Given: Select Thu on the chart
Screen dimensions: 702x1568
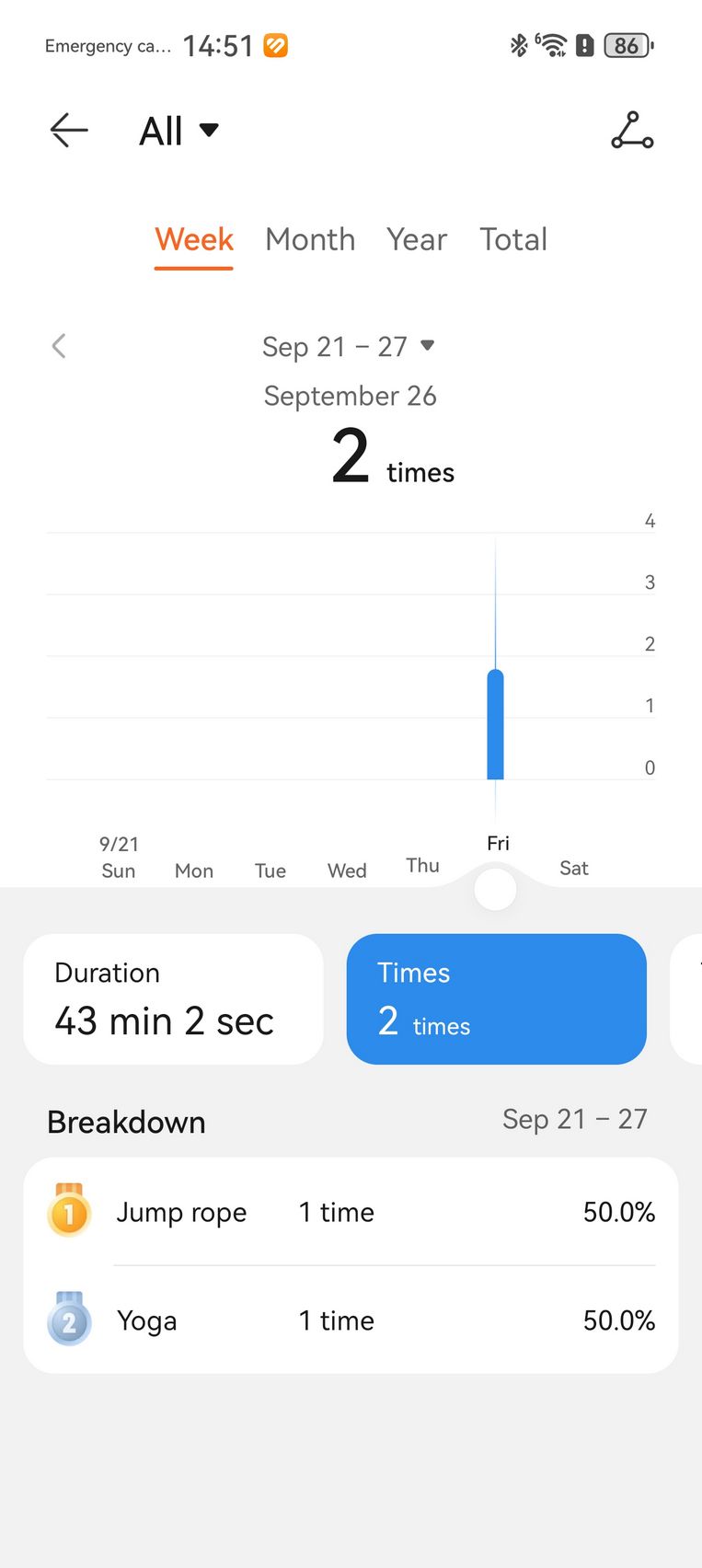Looking at the screenshot, I should [x=422, y=865].
